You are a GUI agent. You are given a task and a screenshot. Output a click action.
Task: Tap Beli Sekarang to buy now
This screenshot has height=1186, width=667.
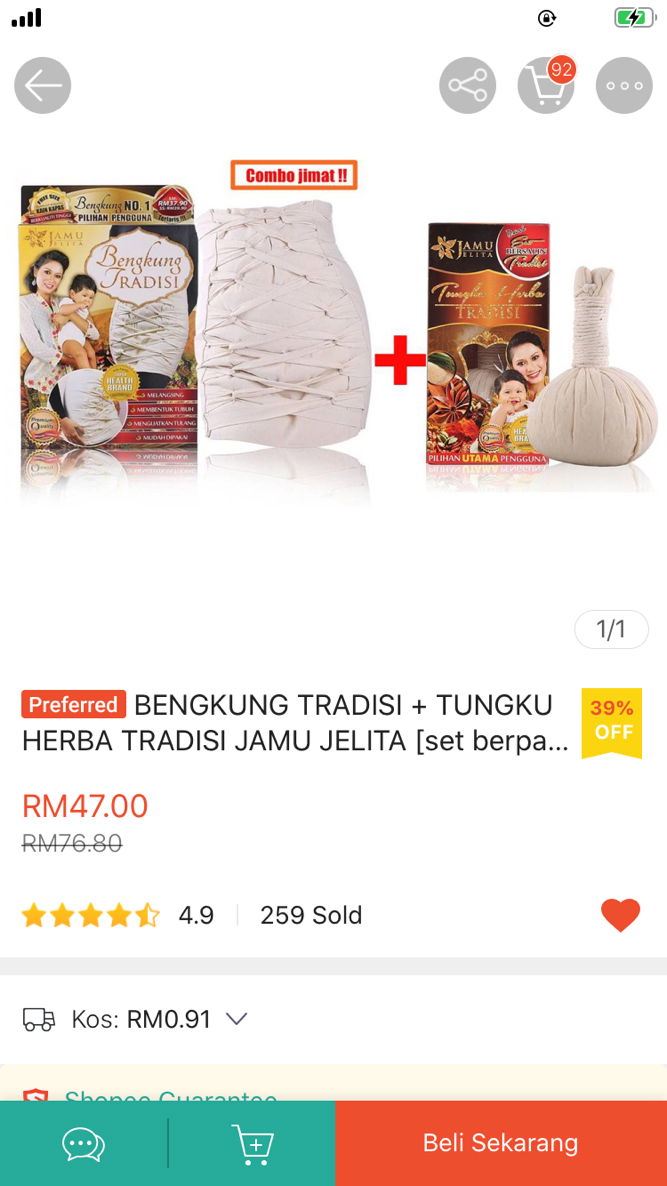coord(500,1143)
